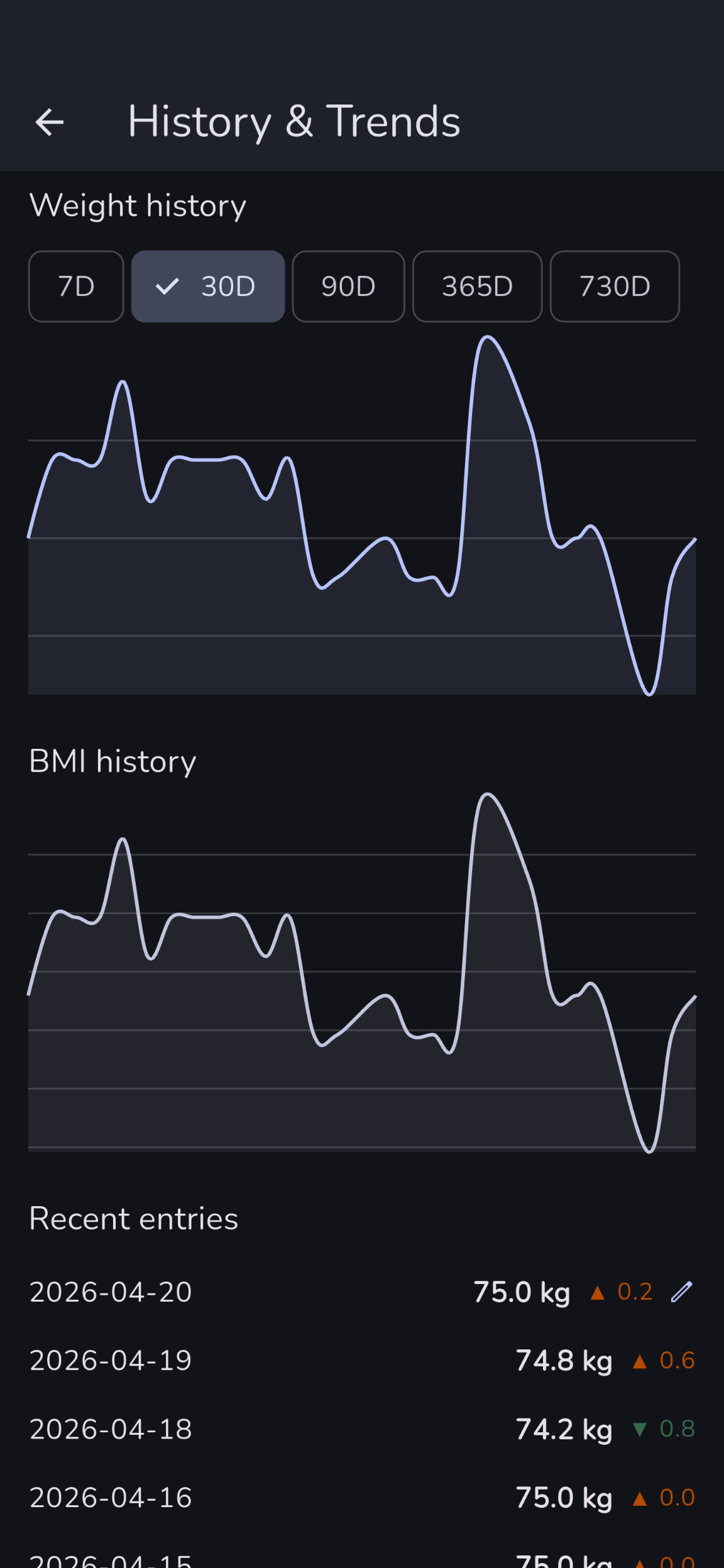Choose the 730D range chip
Screen dimensions: 724x1568
coord(615,286)
